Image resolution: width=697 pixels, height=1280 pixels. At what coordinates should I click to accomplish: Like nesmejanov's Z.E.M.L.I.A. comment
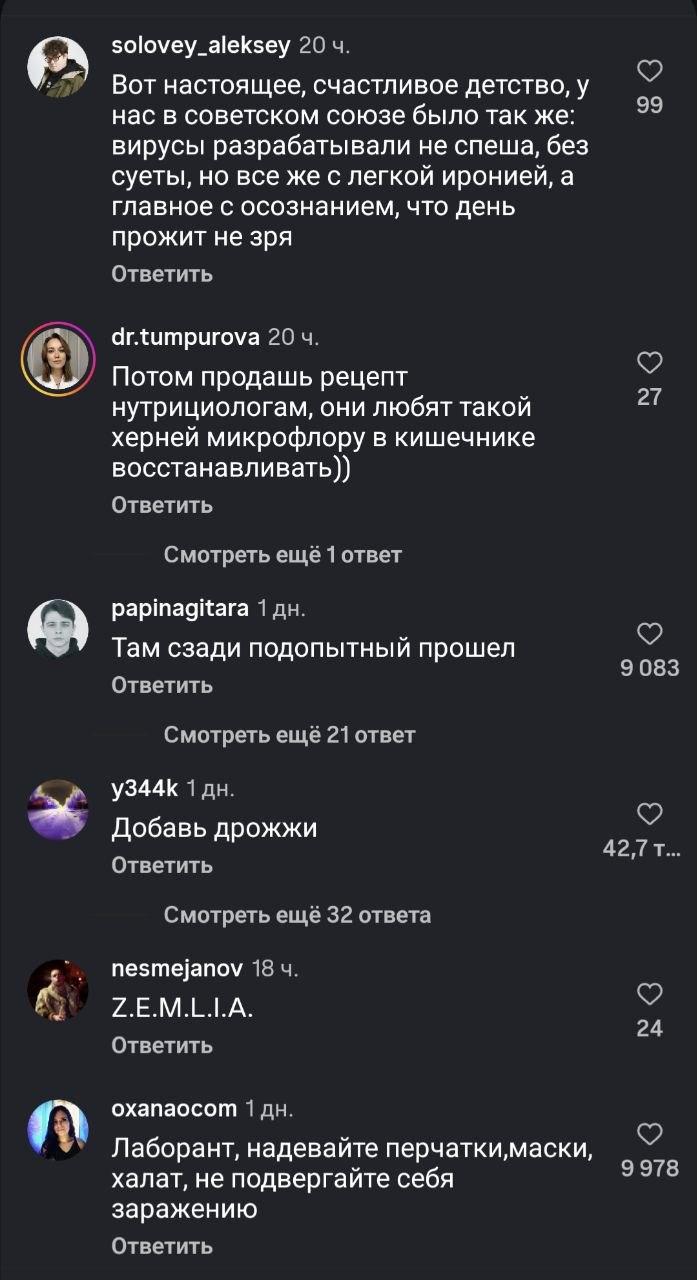point(650,993)
